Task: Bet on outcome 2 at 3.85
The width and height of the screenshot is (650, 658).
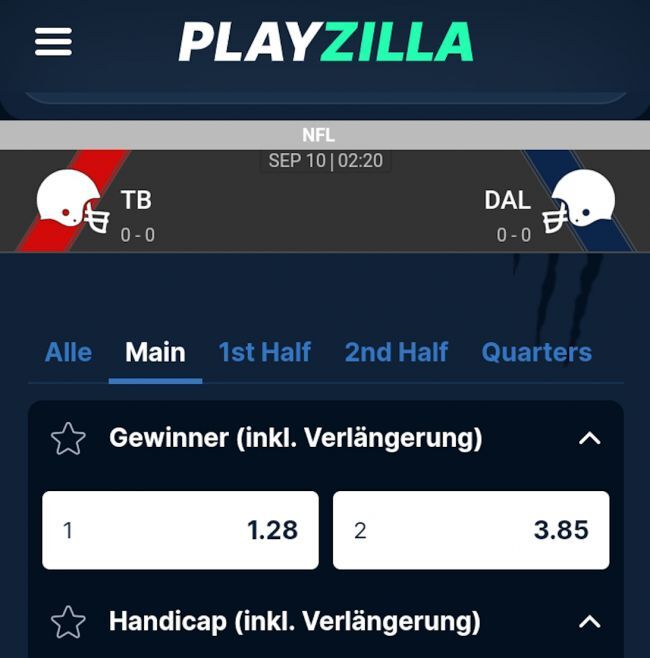Action: (x=470, y=530)
